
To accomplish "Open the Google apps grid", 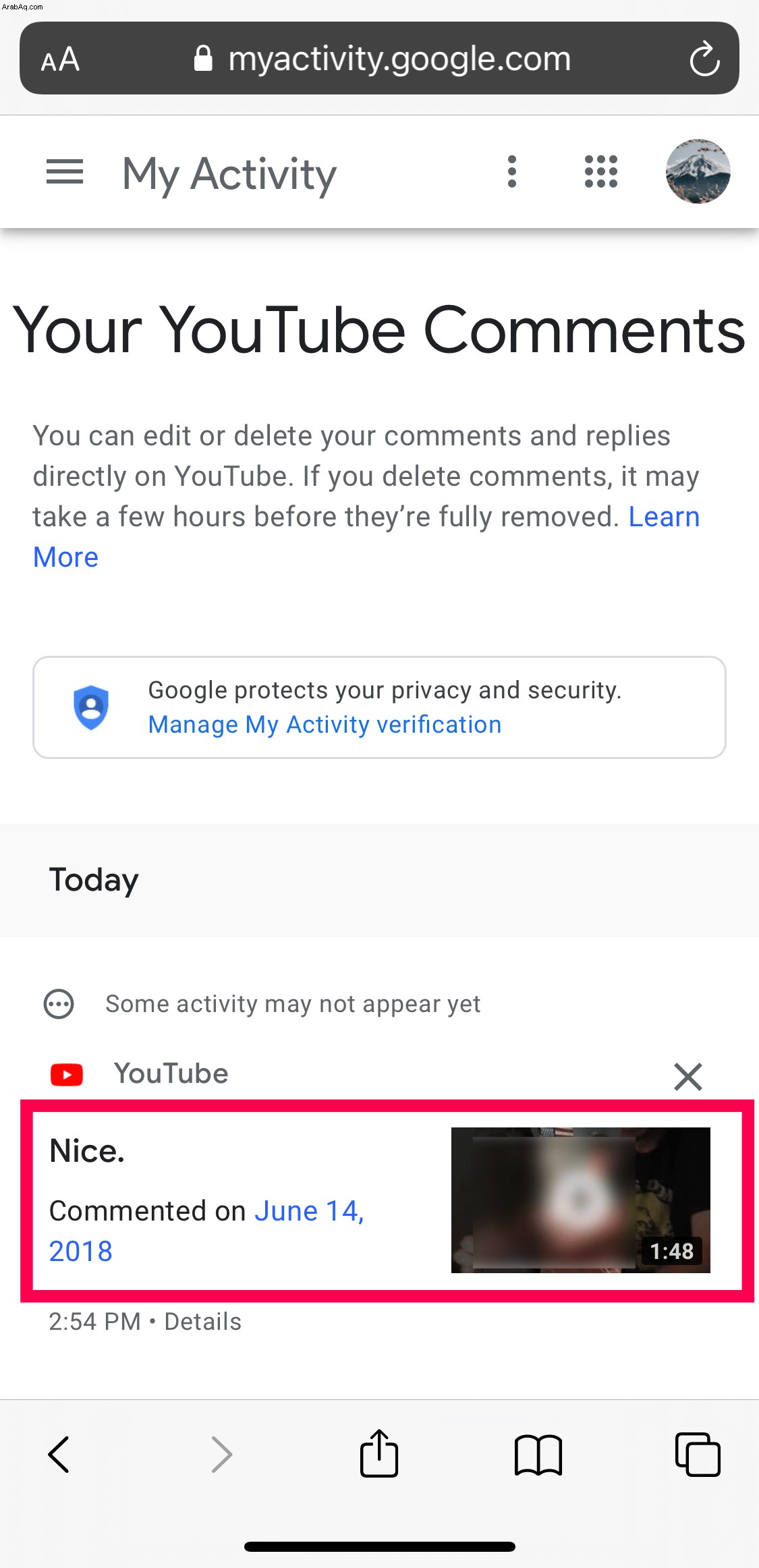I will (x=600, y=171).
